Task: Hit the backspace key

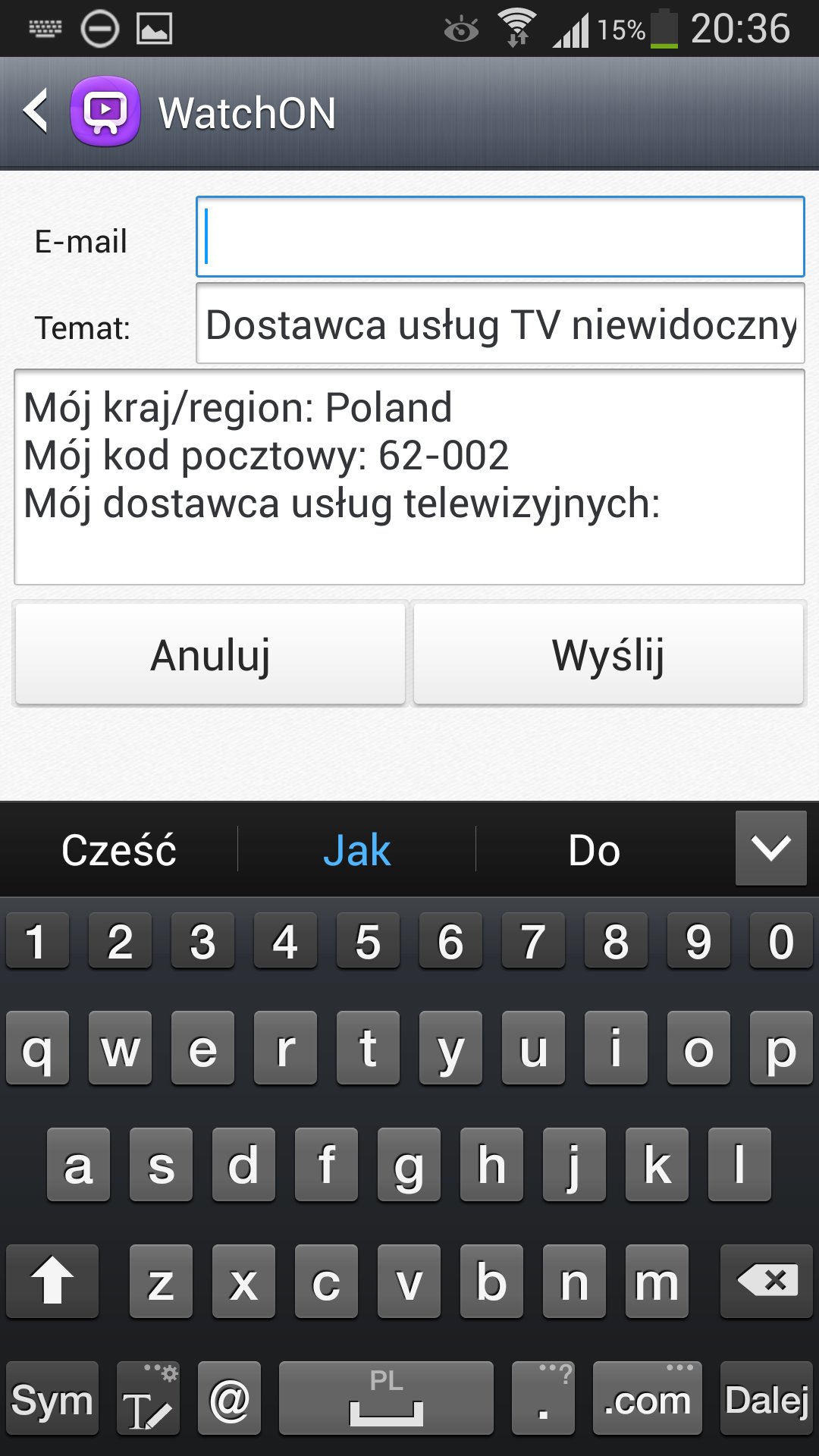Action: pyautogui.click(x=766, y=1282)
